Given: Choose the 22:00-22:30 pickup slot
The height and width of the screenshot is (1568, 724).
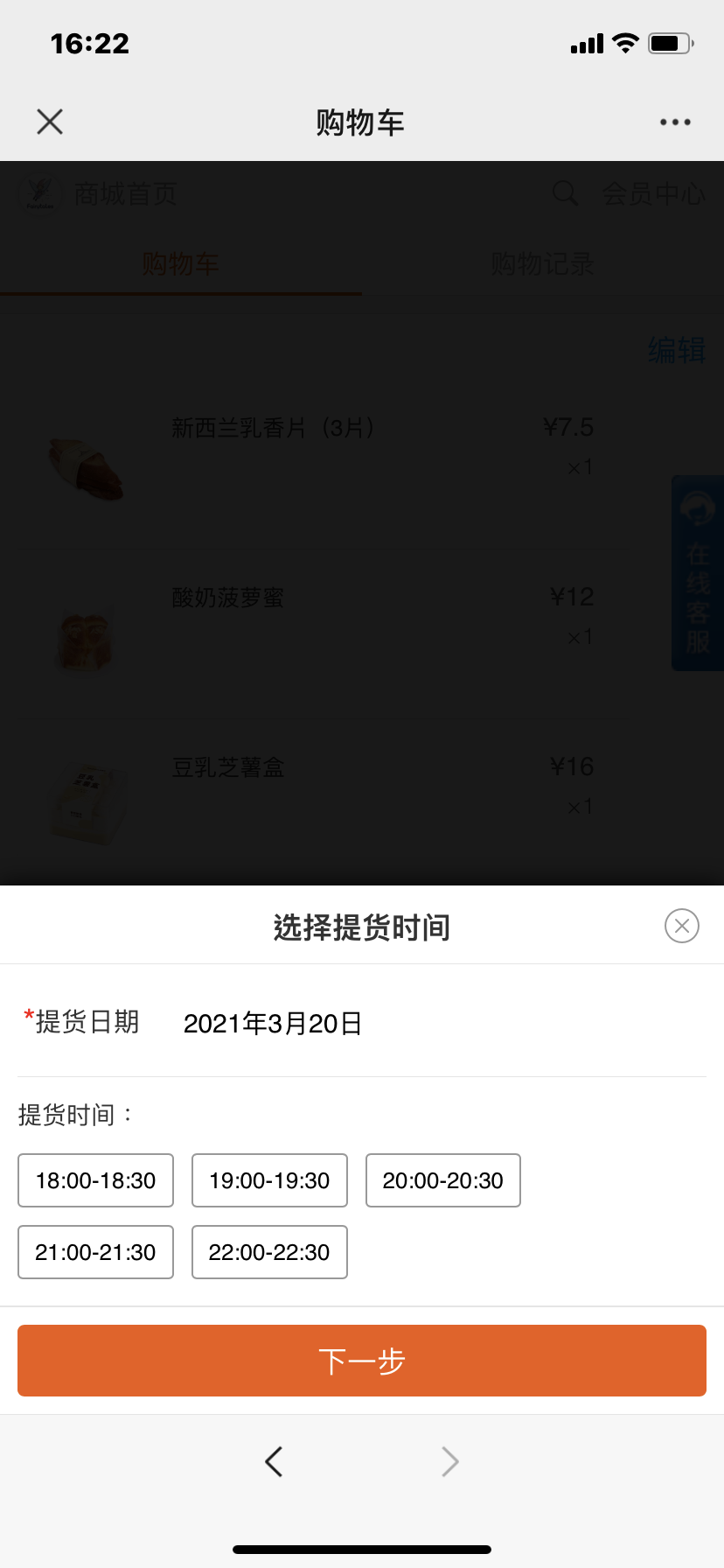Looking at the screenshot, I should (269, 1252).
